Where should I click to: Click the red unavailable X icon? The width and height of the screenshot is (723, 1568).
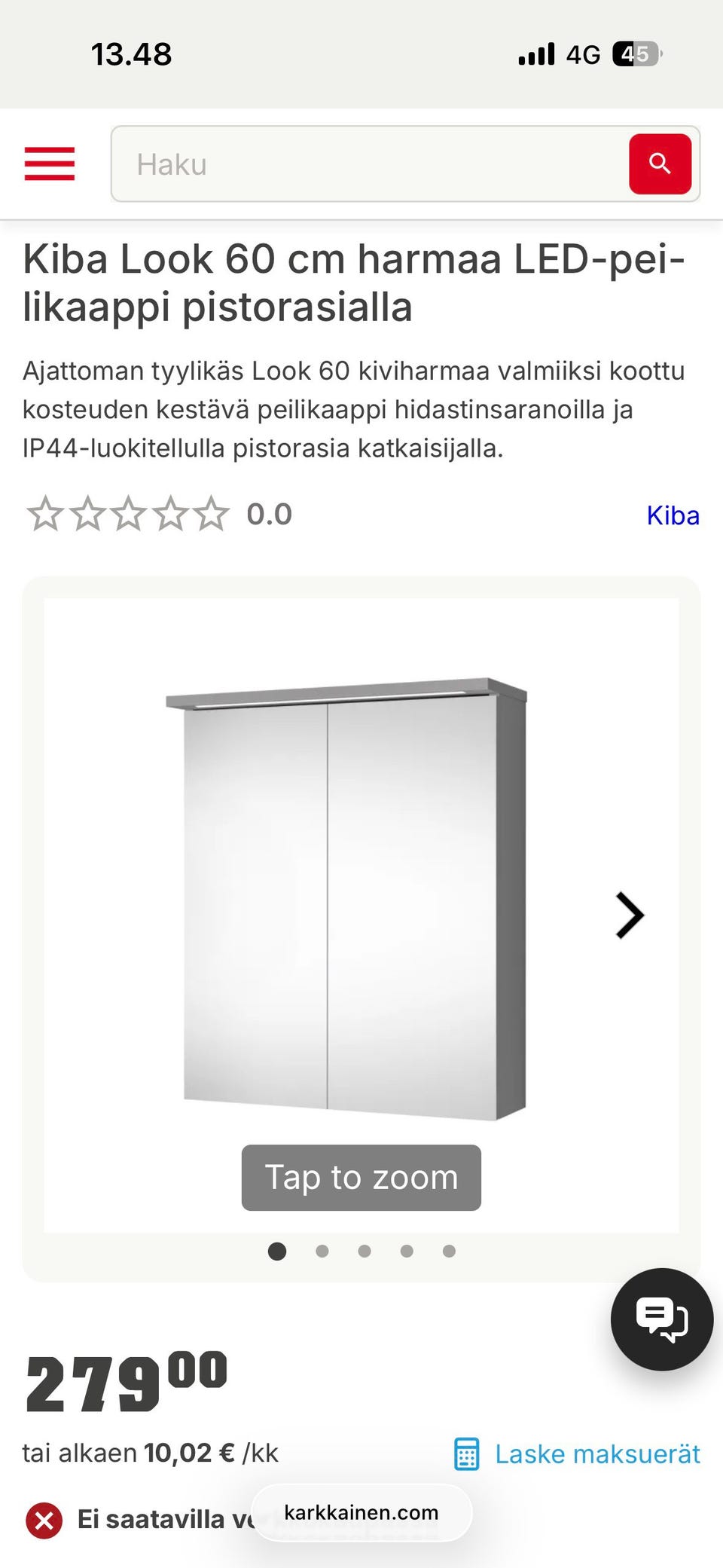44,1520
